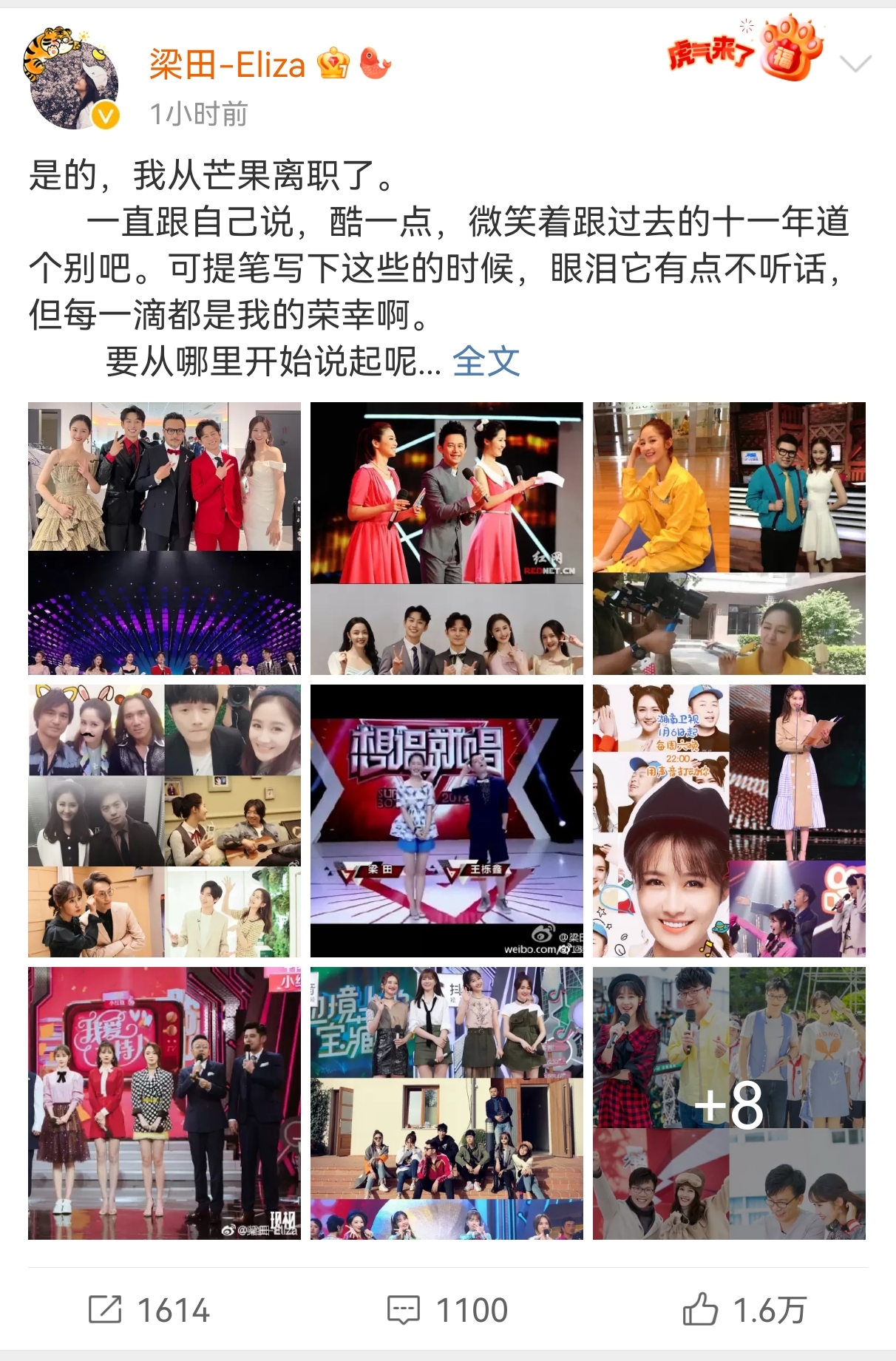Open the third photo with the yellow outfit

(729, 538)
